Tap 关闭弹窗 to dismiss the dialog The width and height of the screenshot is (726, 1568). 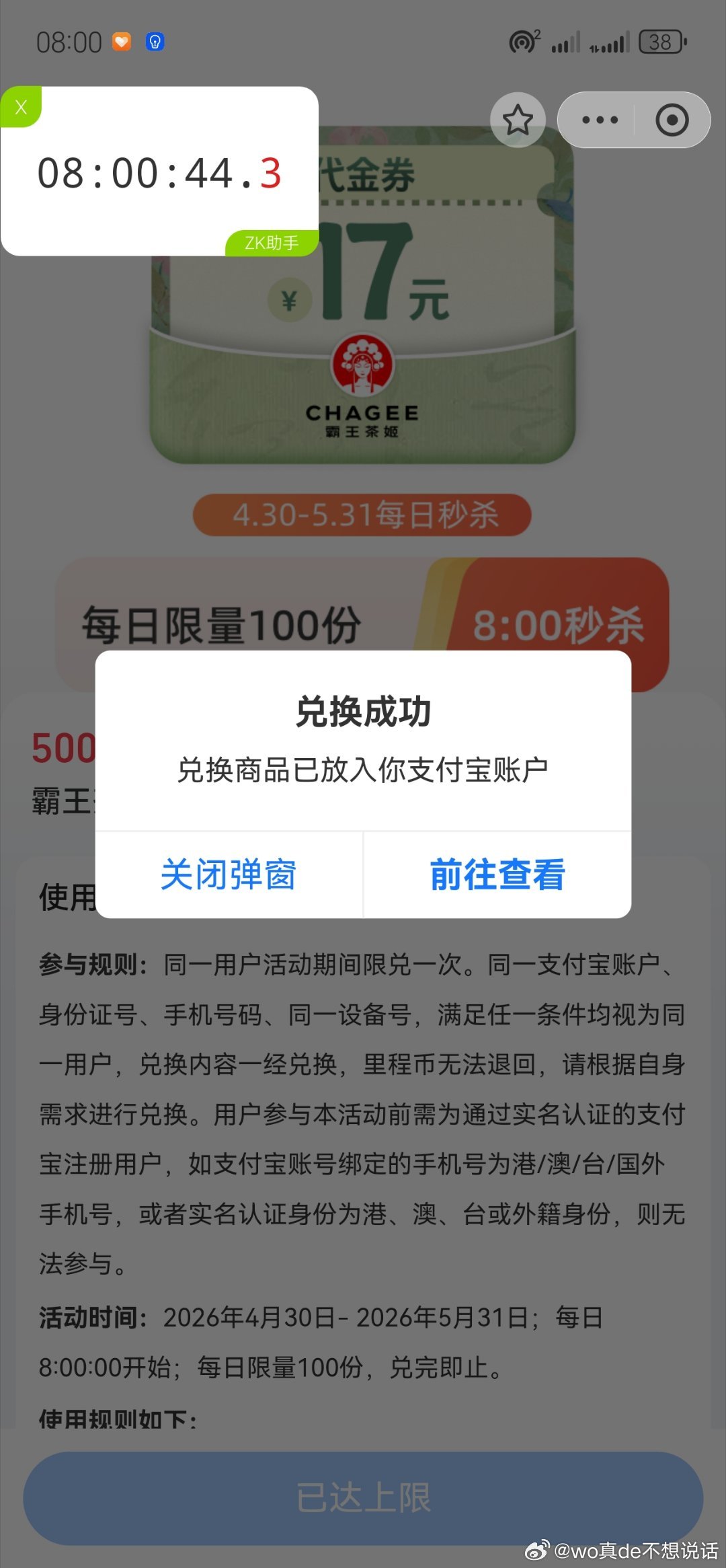click(229, 874)
